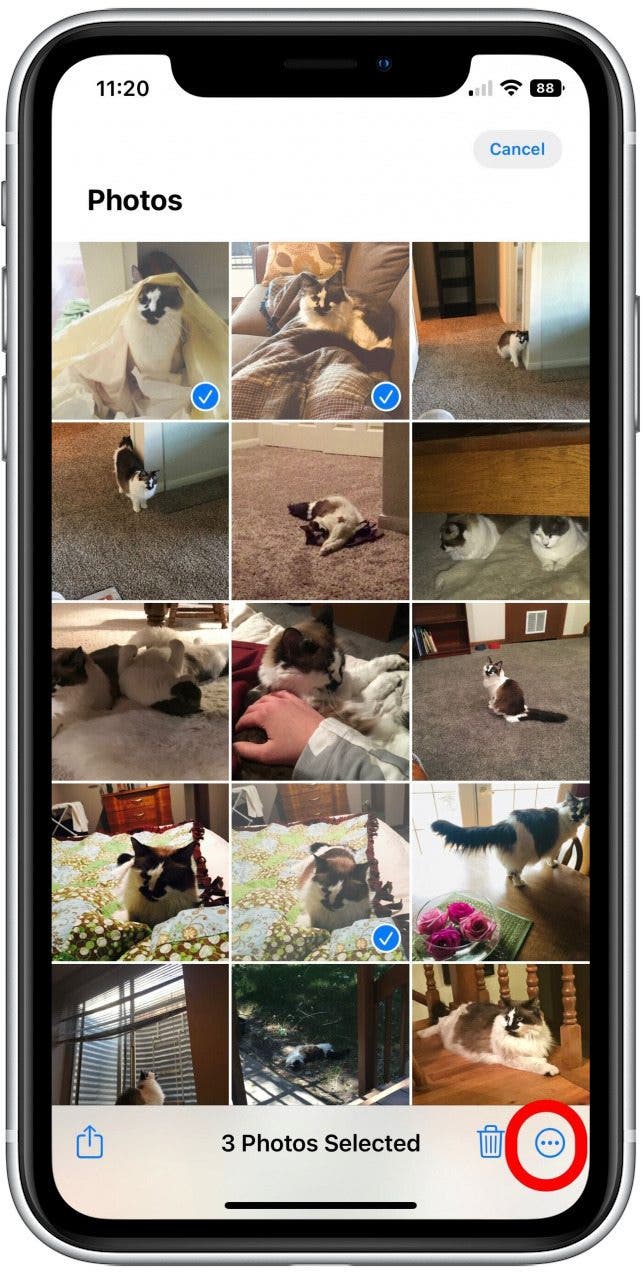Share the three selected photos

pyautogui.click(x=90, y=1142)
